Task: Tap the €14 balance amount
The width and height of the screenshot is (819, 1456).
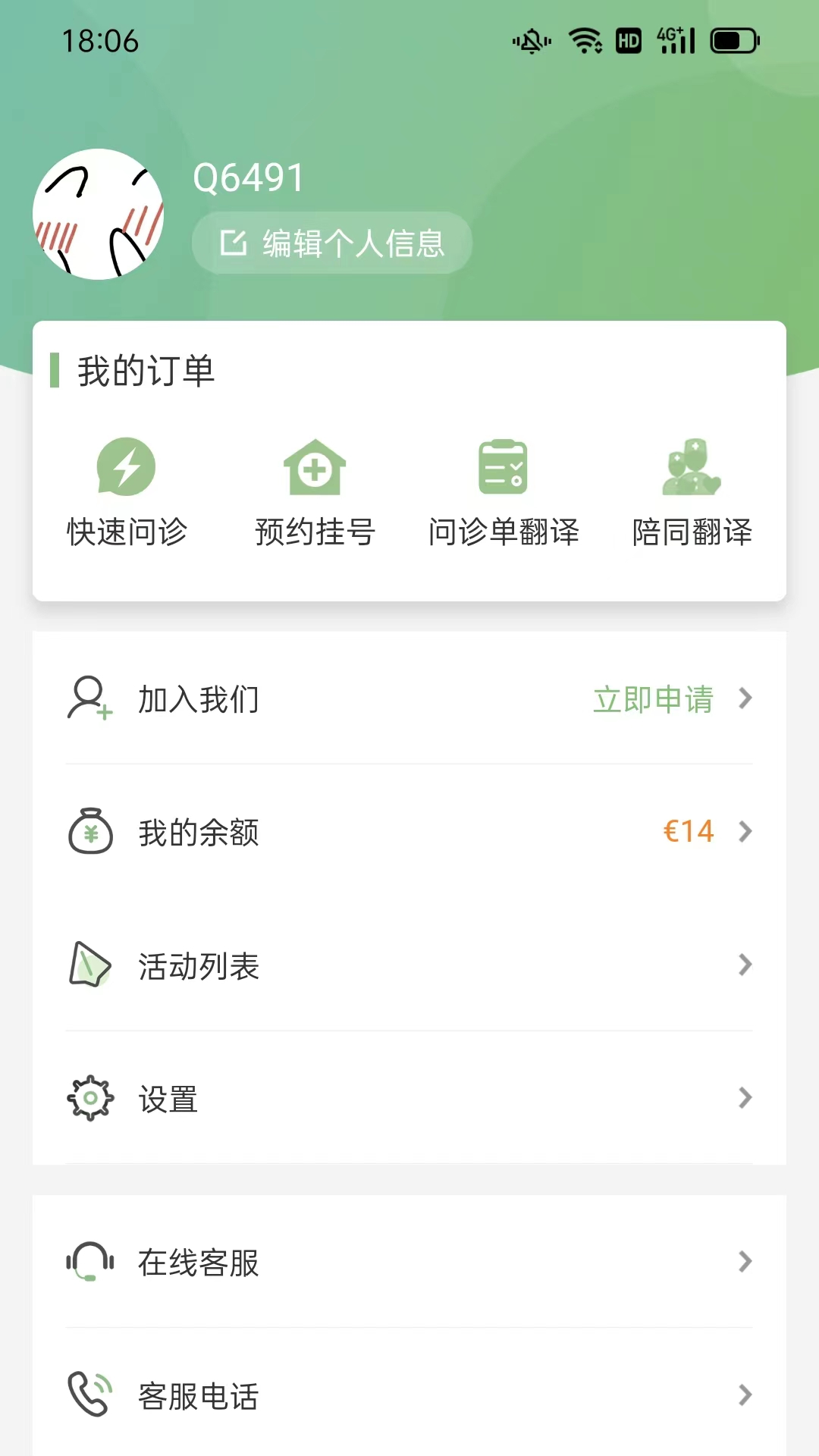Action: pos(687,832)
